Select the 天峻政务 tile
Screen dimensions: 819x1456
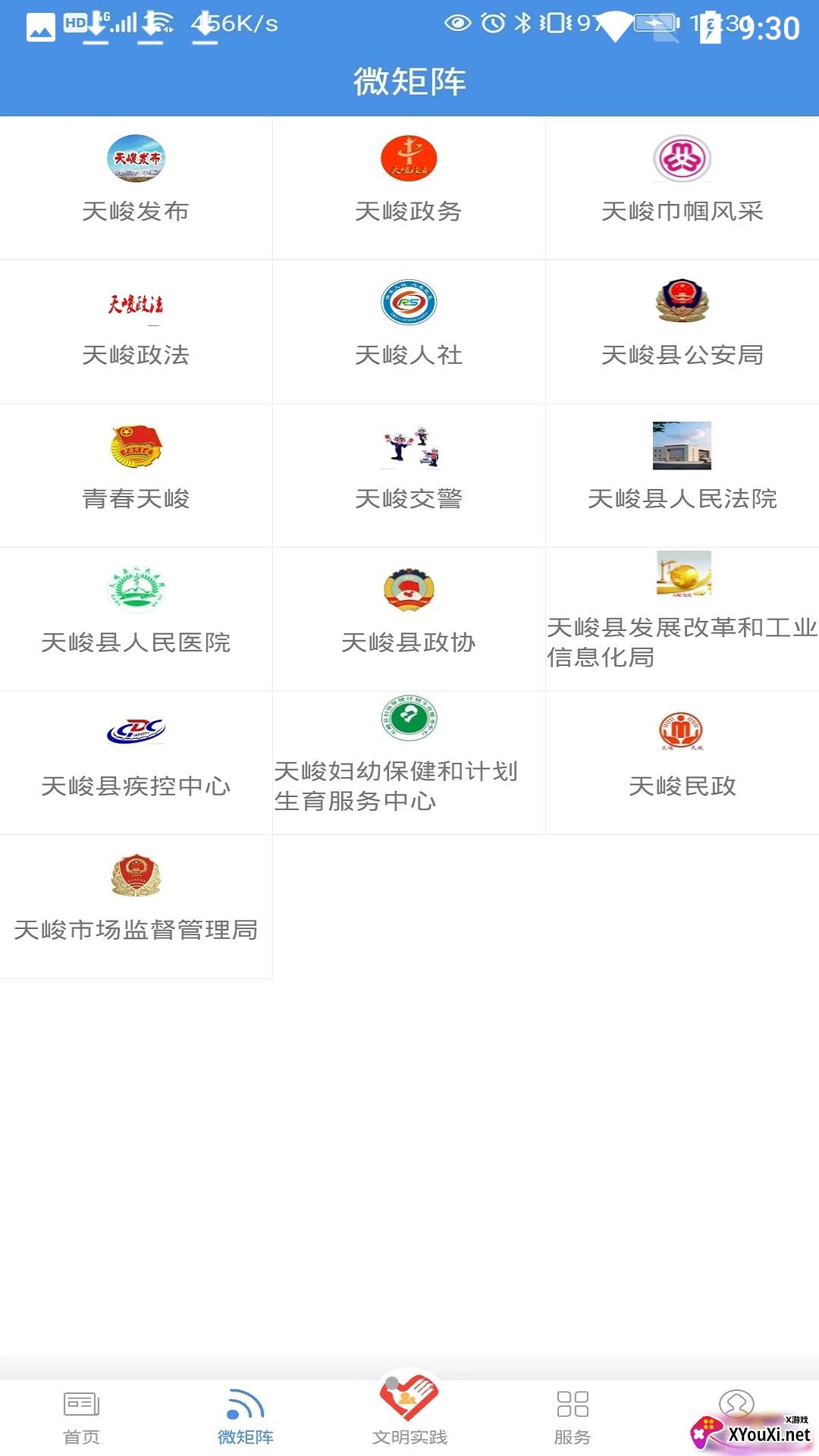[409, 187]
